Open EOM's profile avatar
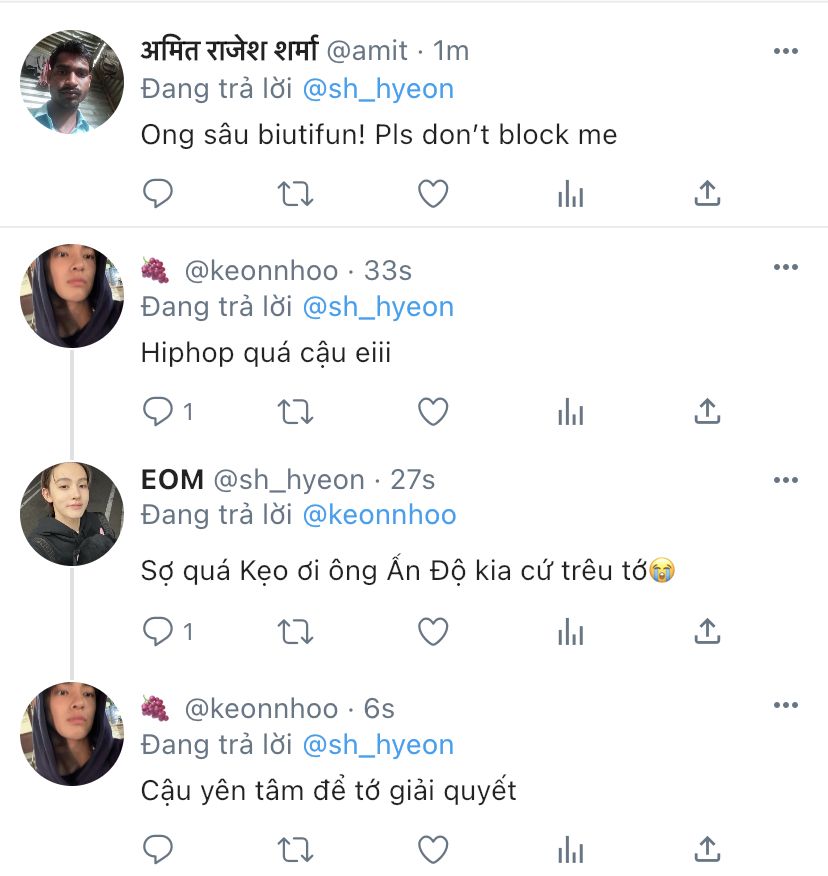 pos(71,514)
